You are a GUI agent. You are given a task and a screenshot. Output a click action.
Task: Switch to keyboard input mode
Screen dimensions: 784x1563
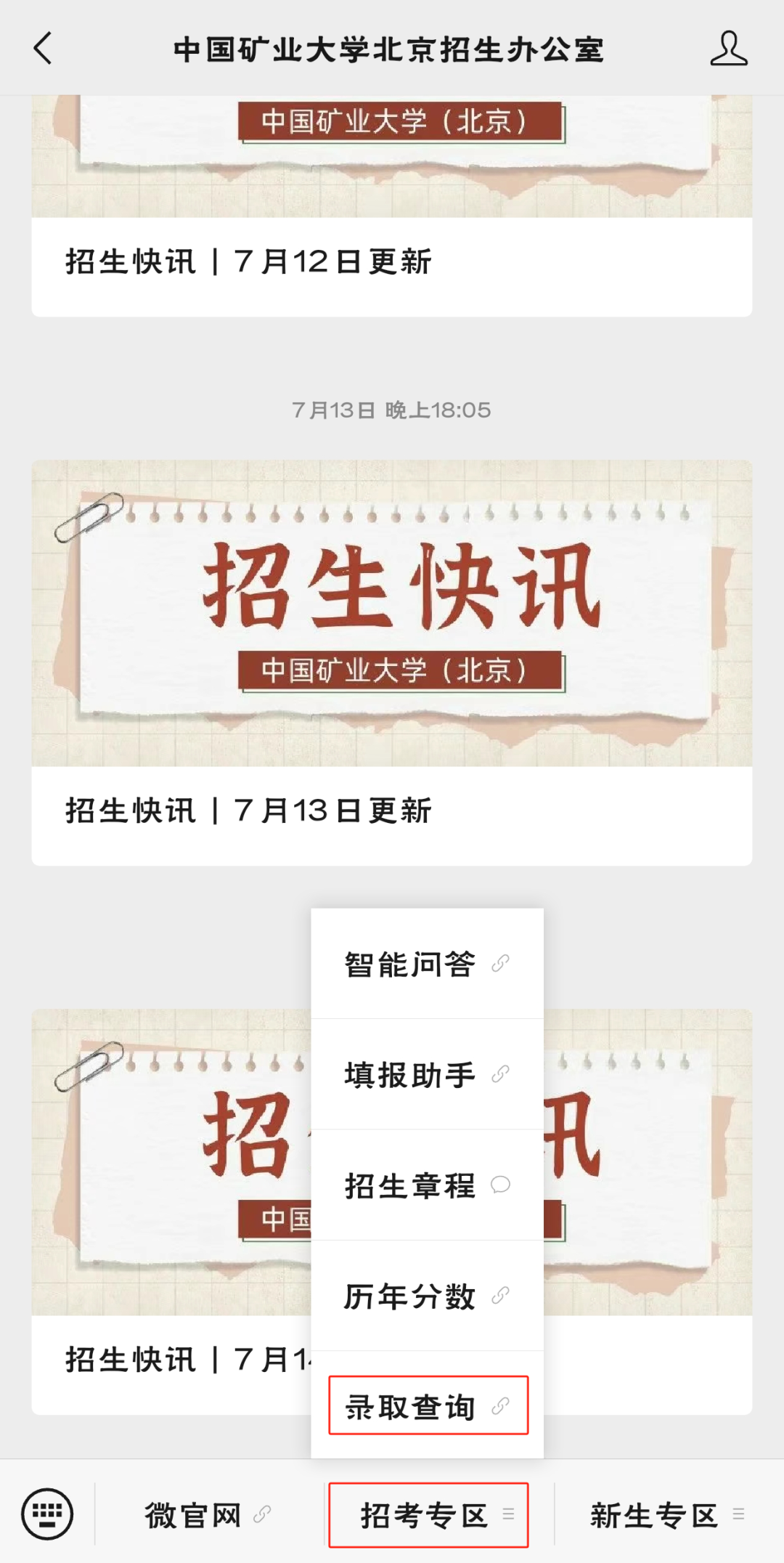point(47,1514)
